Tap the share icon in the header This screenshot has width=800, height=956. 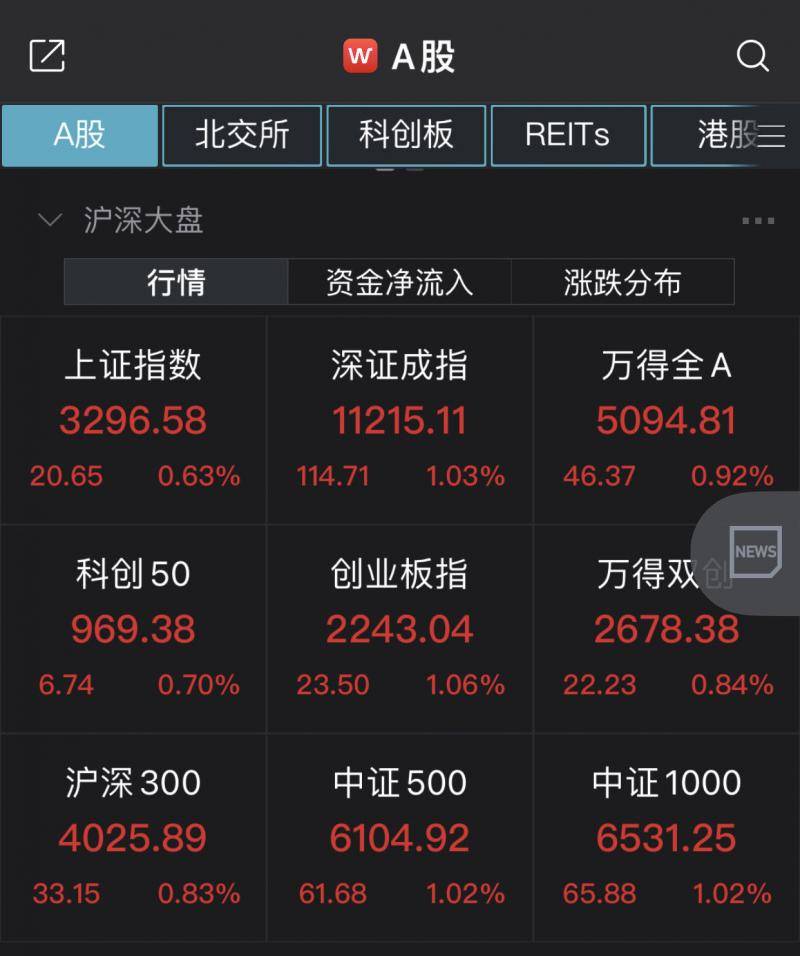[x=47, y=56]
